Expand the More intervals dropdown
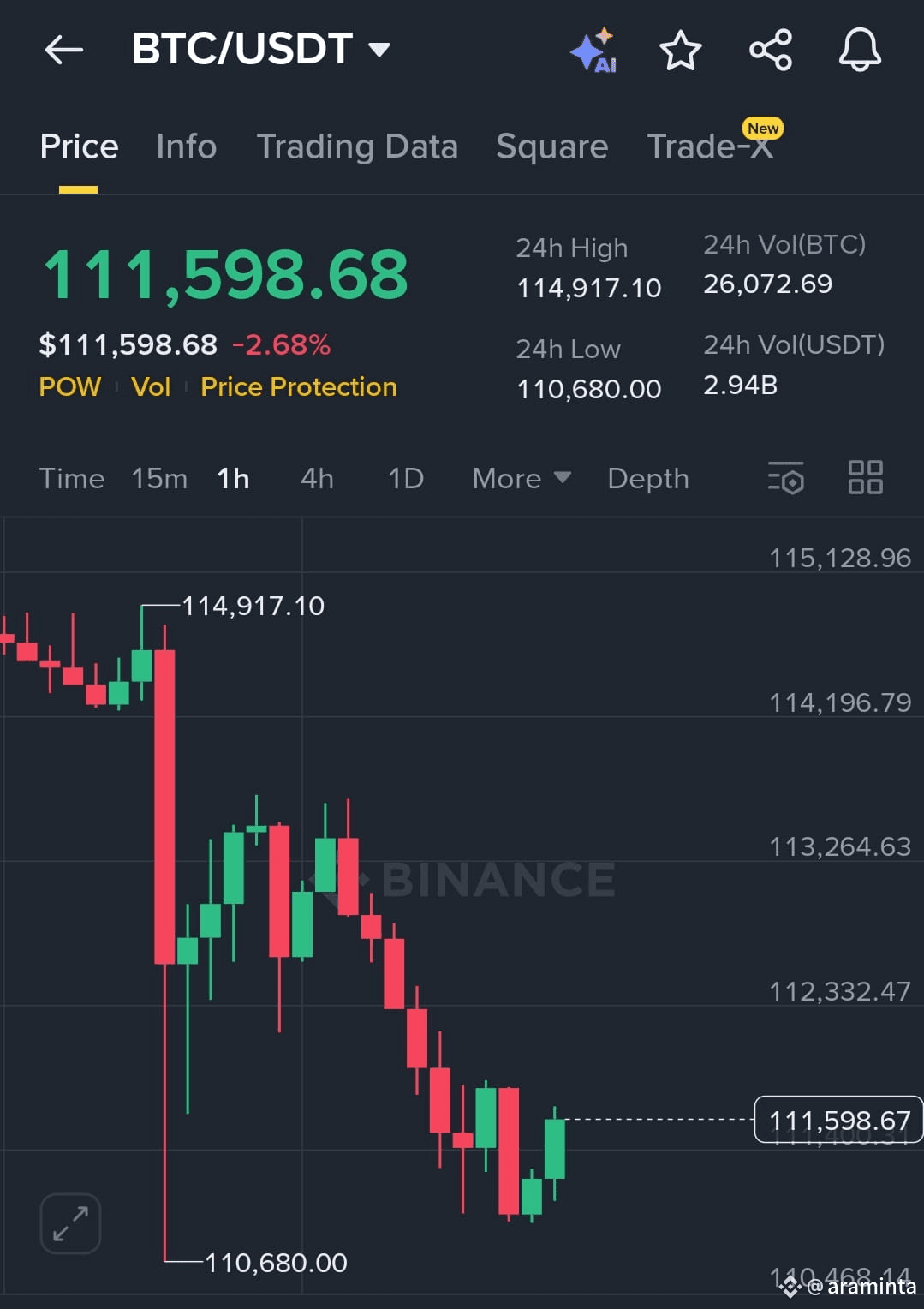Image resolution: width=924 pixels, height=1309 pixels. 521,479
